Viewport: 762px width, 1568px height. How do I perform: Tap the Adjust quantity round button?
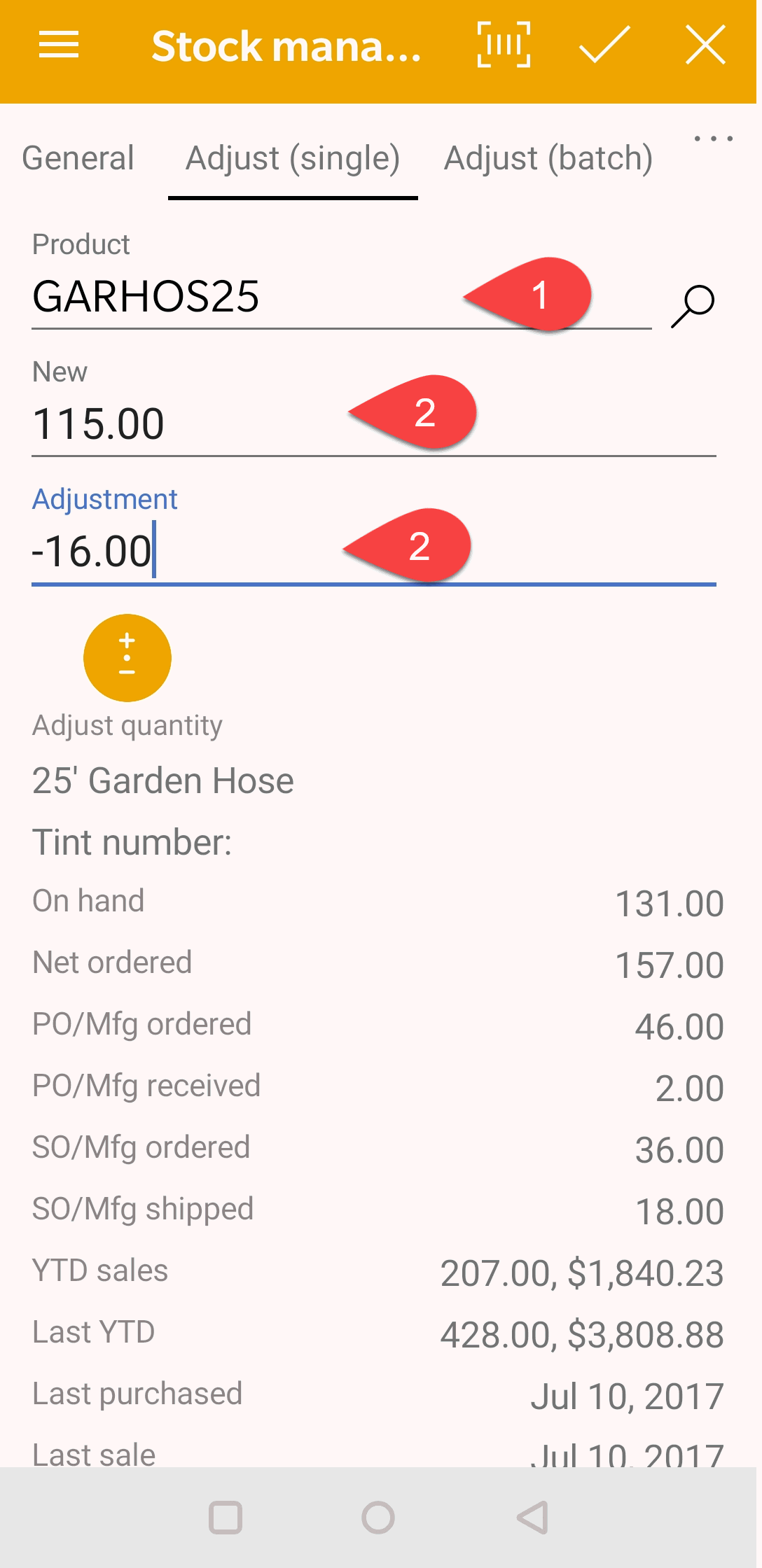tap(127, 658)
